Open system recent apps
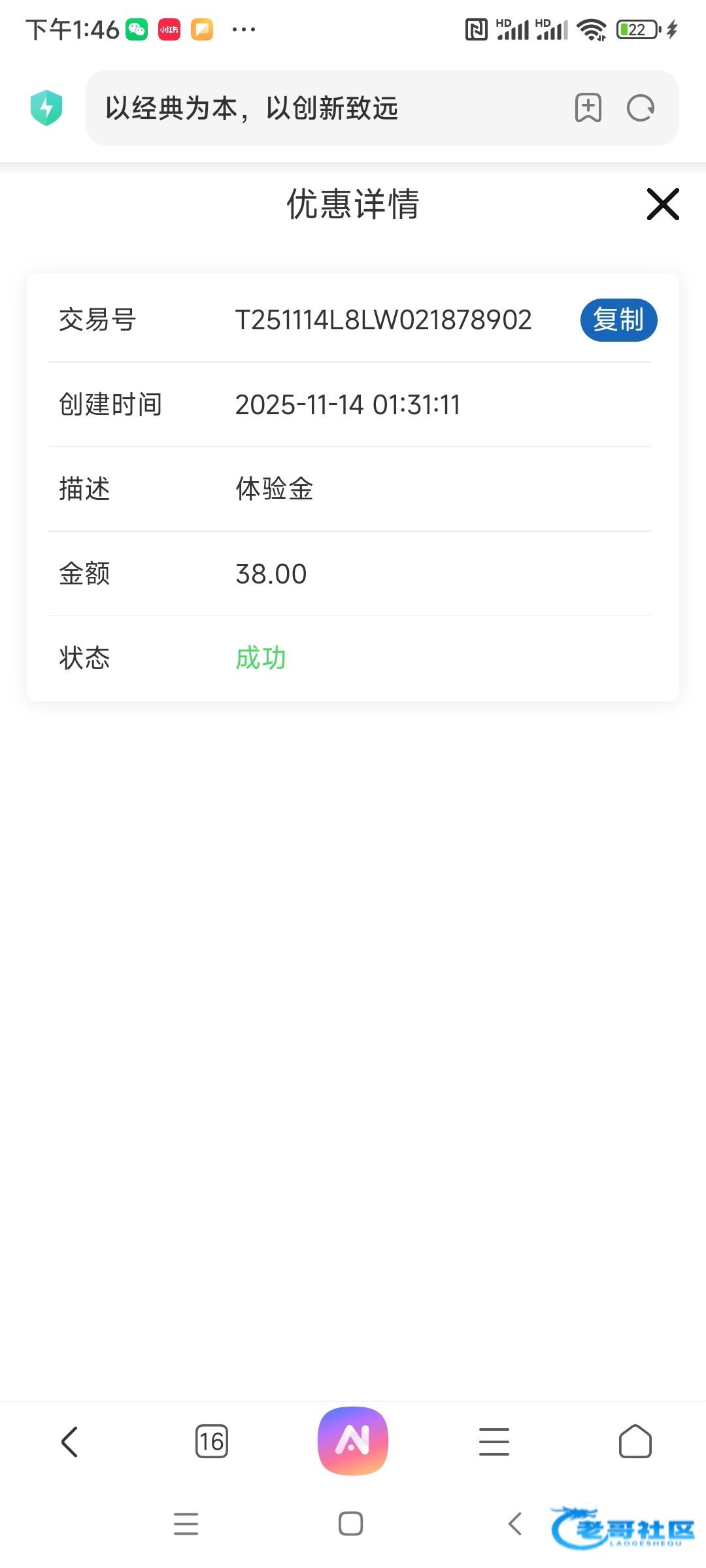The width and height of the screenshot is (706, 1568). pyautogui.click(x=186, y=1524)
